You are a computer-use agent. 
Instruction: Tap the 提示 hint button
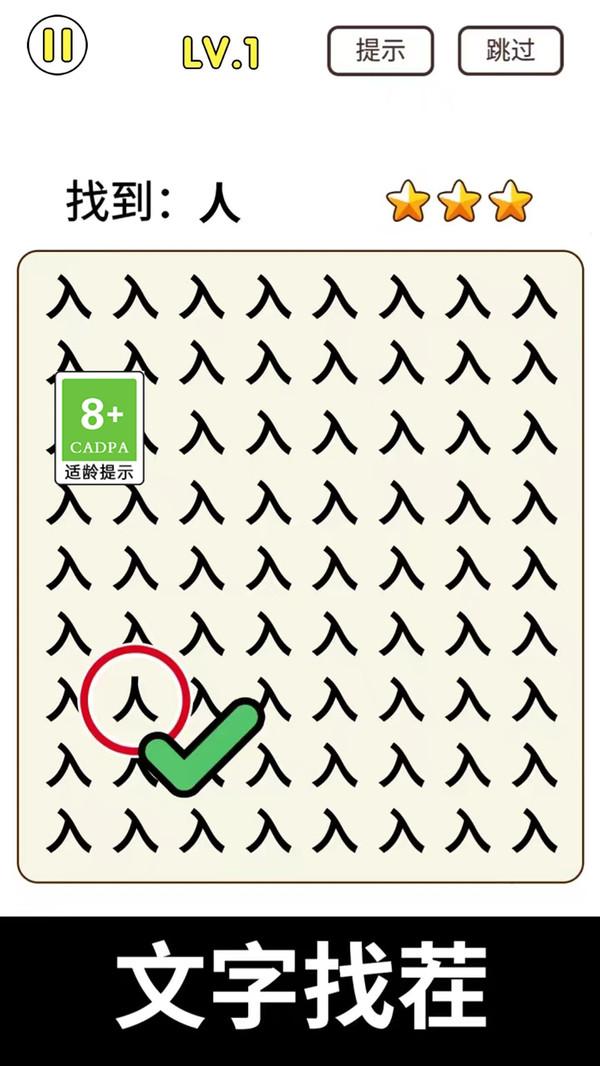click(x=380, y=51)
